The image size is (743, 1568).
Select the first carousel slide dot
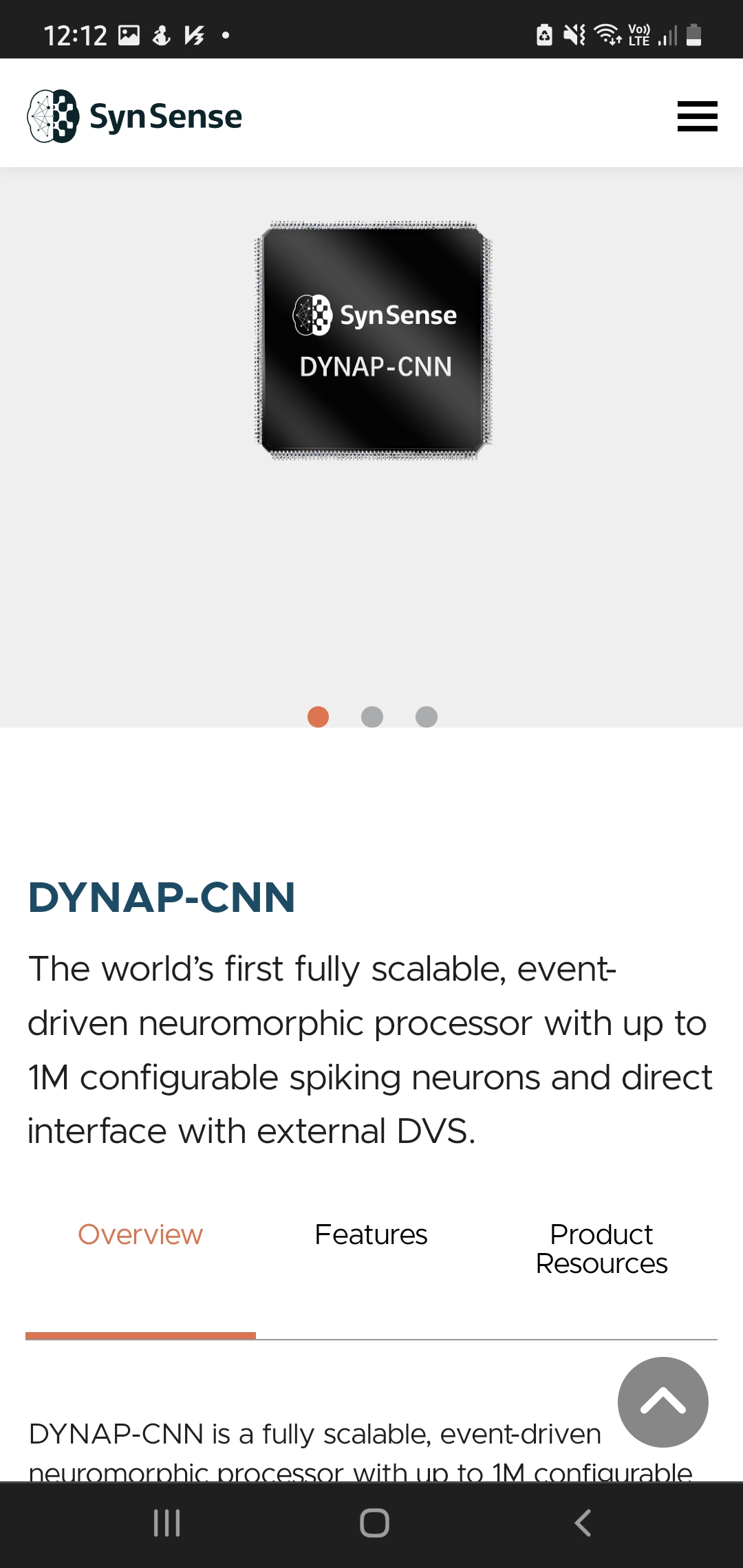tap(318, 717)
